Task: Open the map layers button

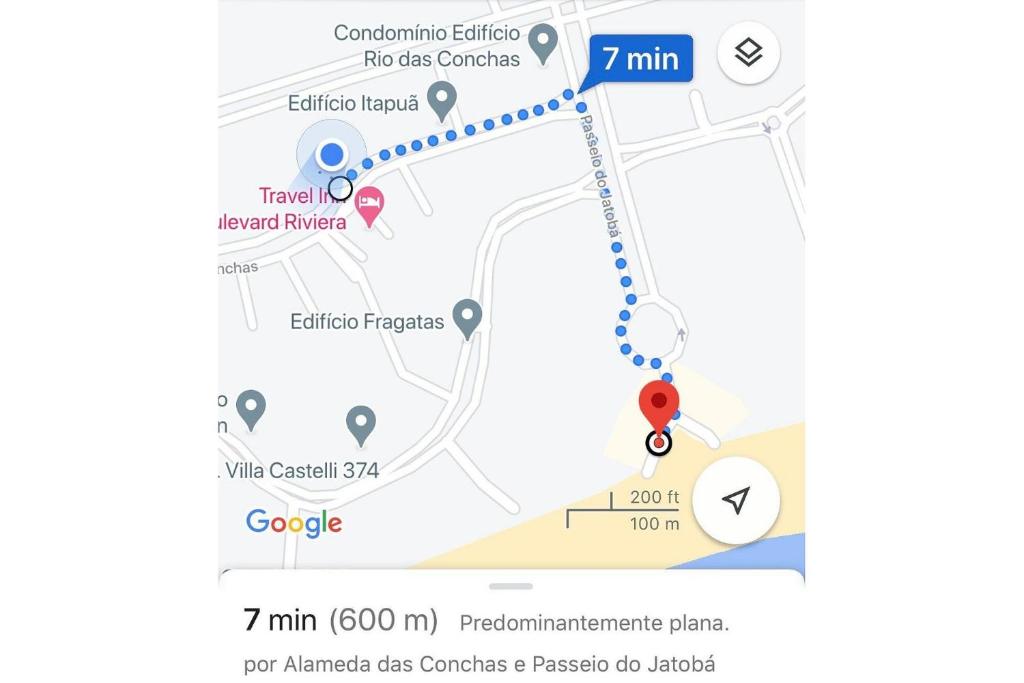Action: pos(748,53)
